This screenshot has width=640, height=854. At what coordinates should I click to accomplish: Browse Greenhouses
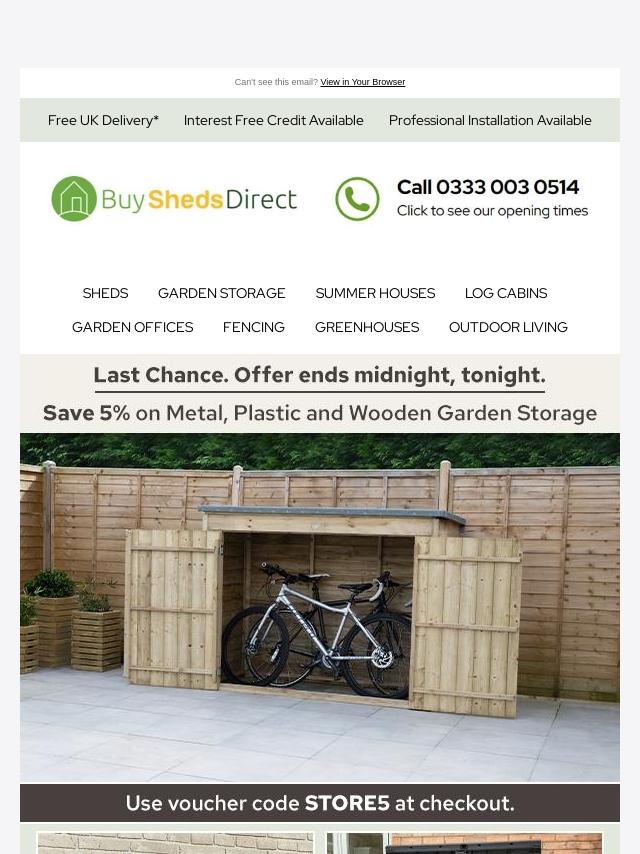click(x=366, y=327)
